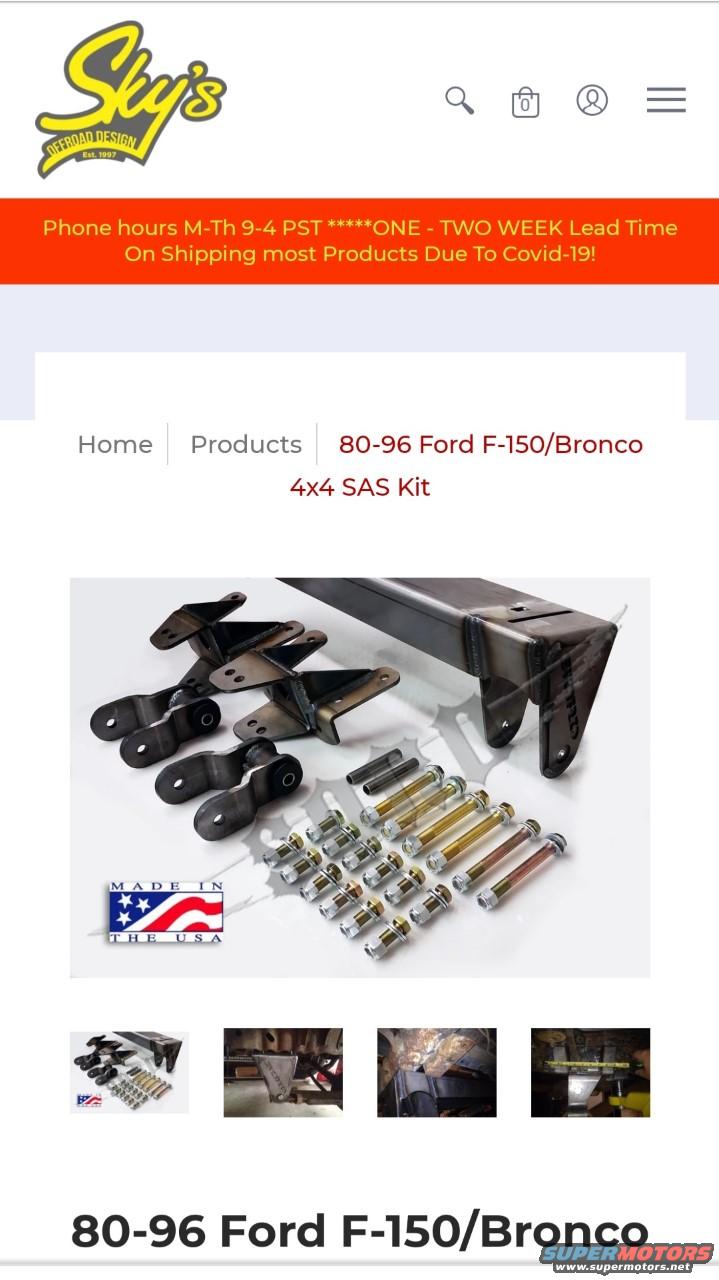Select the first thumbnail showing kit parts

[129, 1072]
